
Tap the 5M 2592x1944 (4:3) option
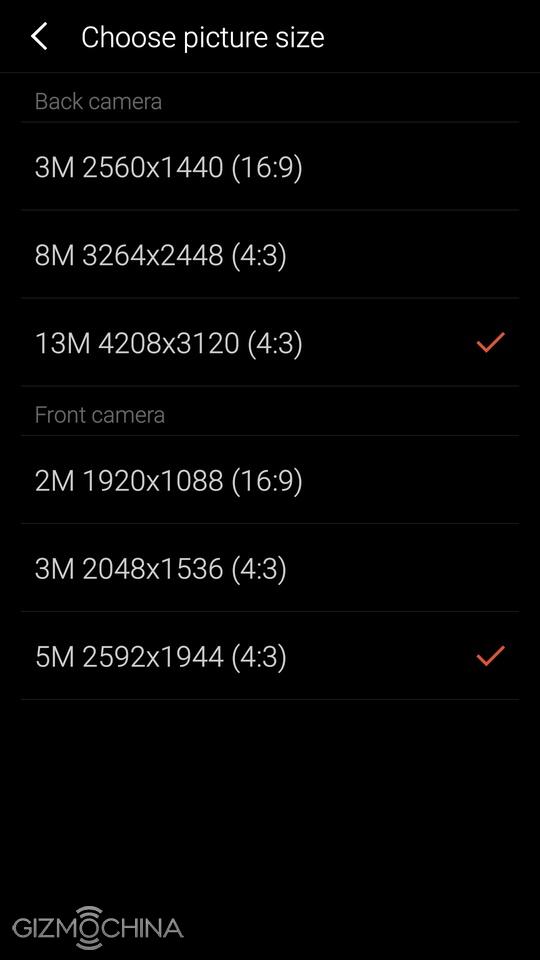[270, 656]
